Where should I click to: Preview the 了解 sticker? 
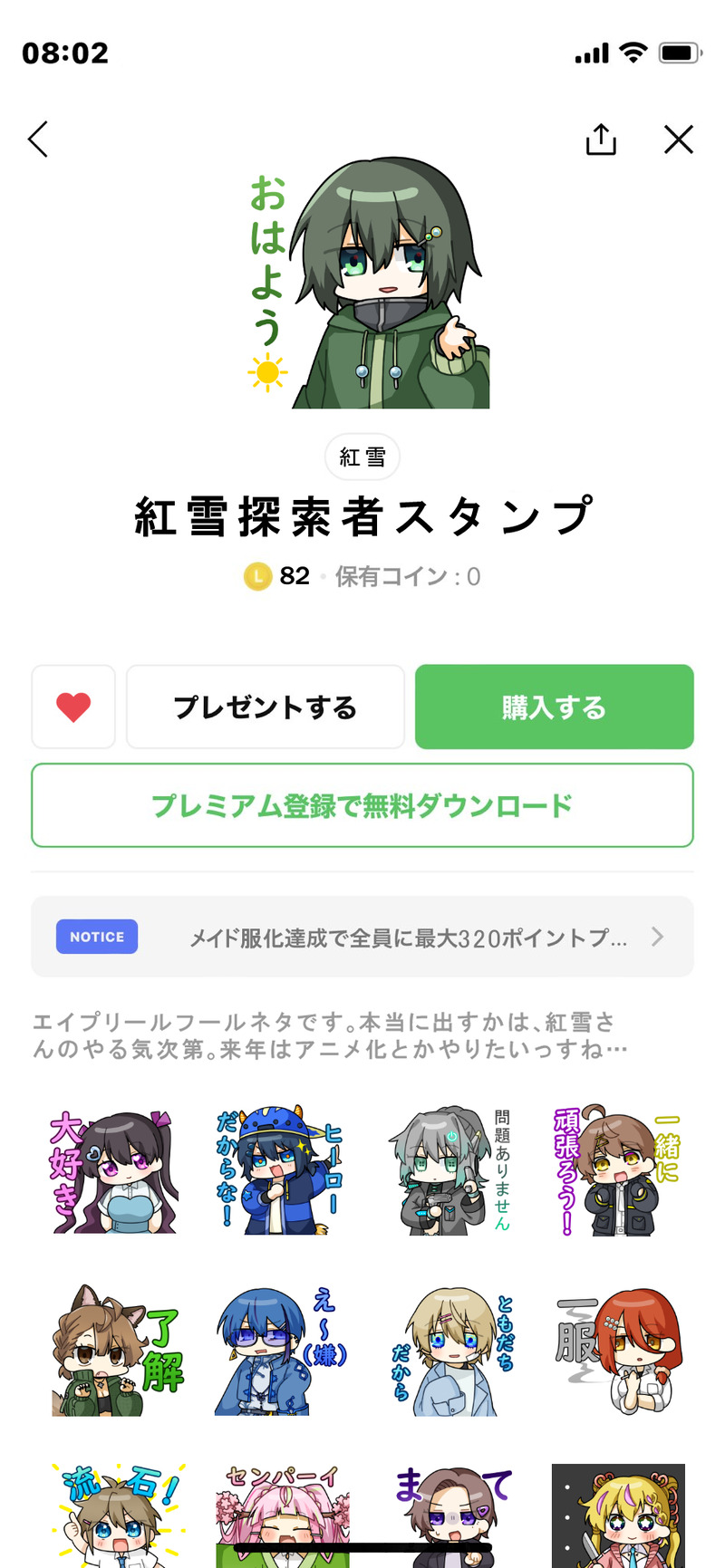(x=113, y=1352)
